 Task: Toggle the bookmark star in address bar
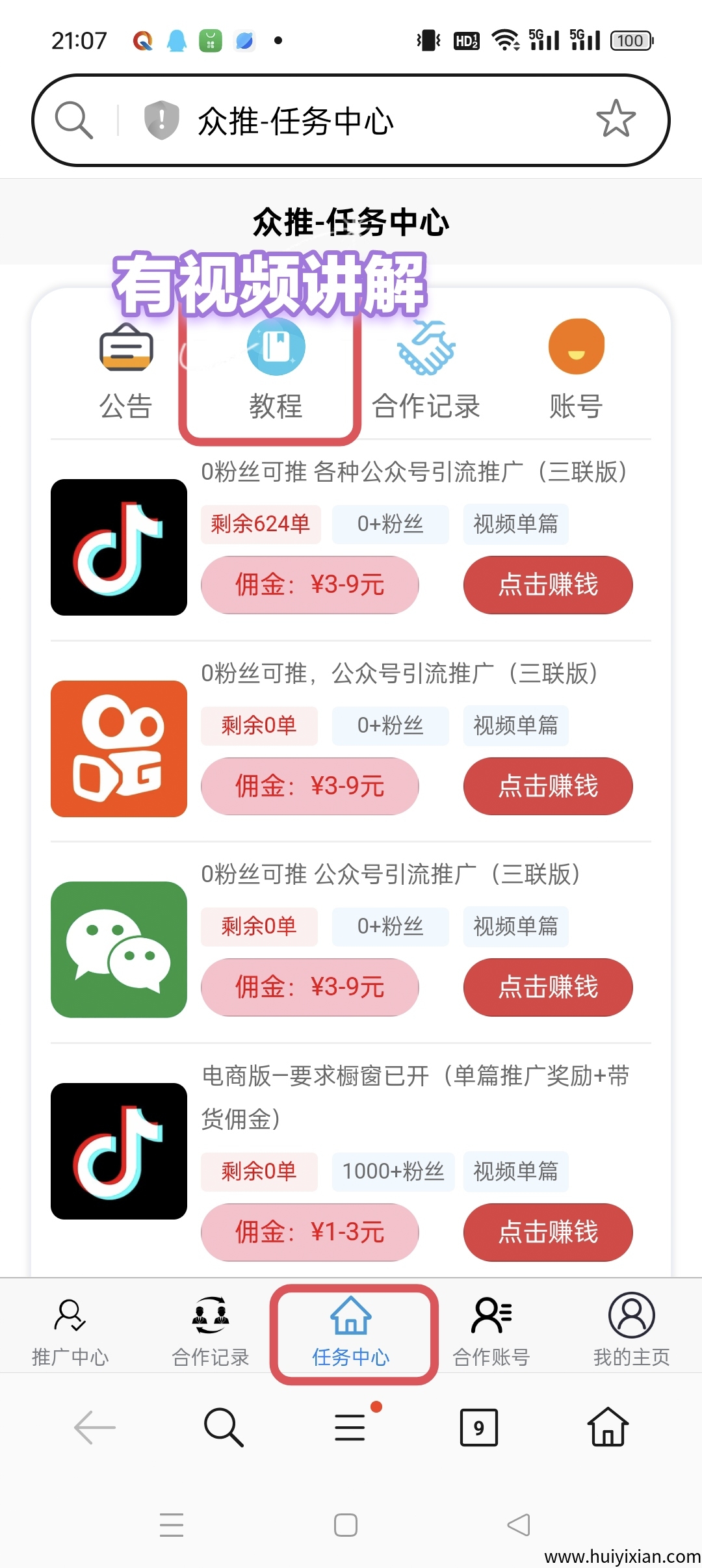616,119
